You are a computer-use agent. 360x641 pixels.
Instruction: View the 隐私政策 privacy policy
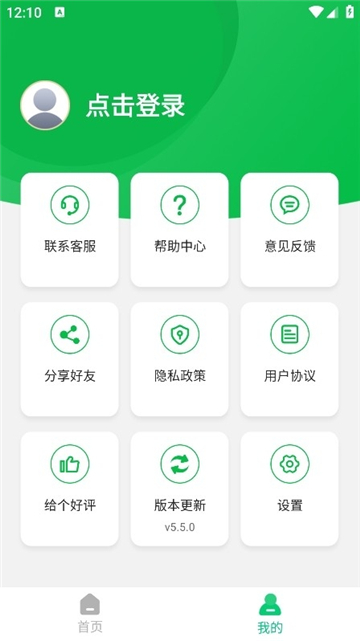coord(179,359)
